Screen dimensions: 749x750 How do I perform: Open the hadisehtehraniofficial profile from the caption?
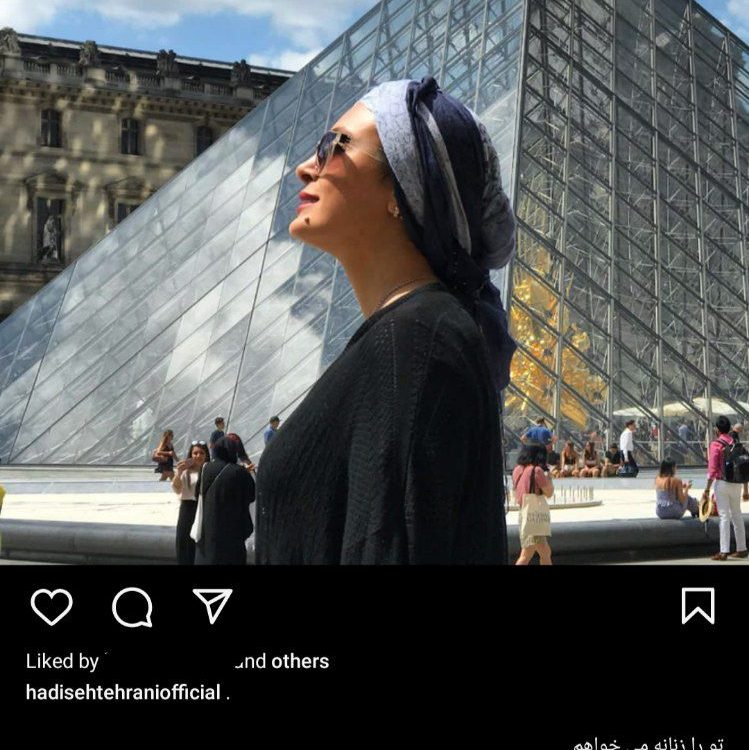point(123,693)
